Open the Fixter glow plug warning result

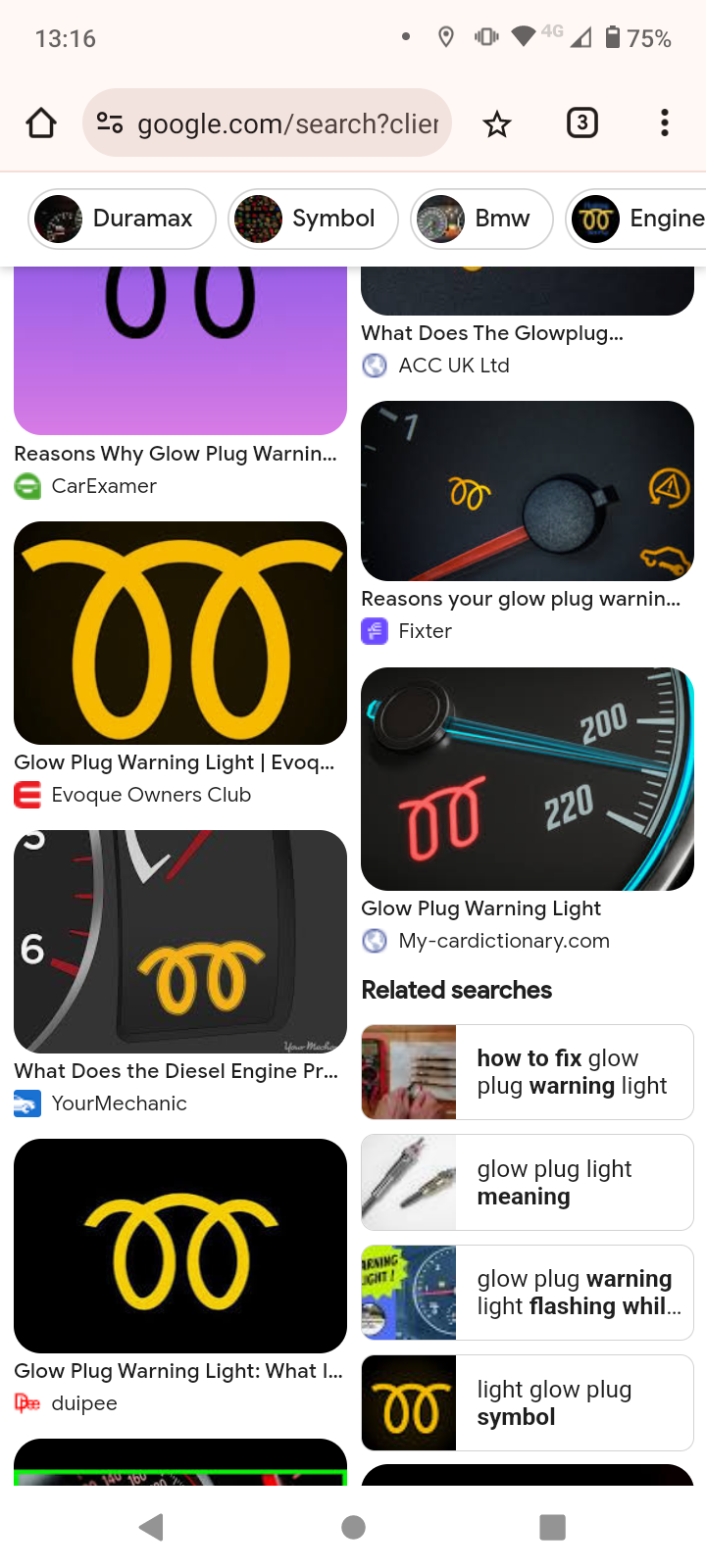point(528,491)
